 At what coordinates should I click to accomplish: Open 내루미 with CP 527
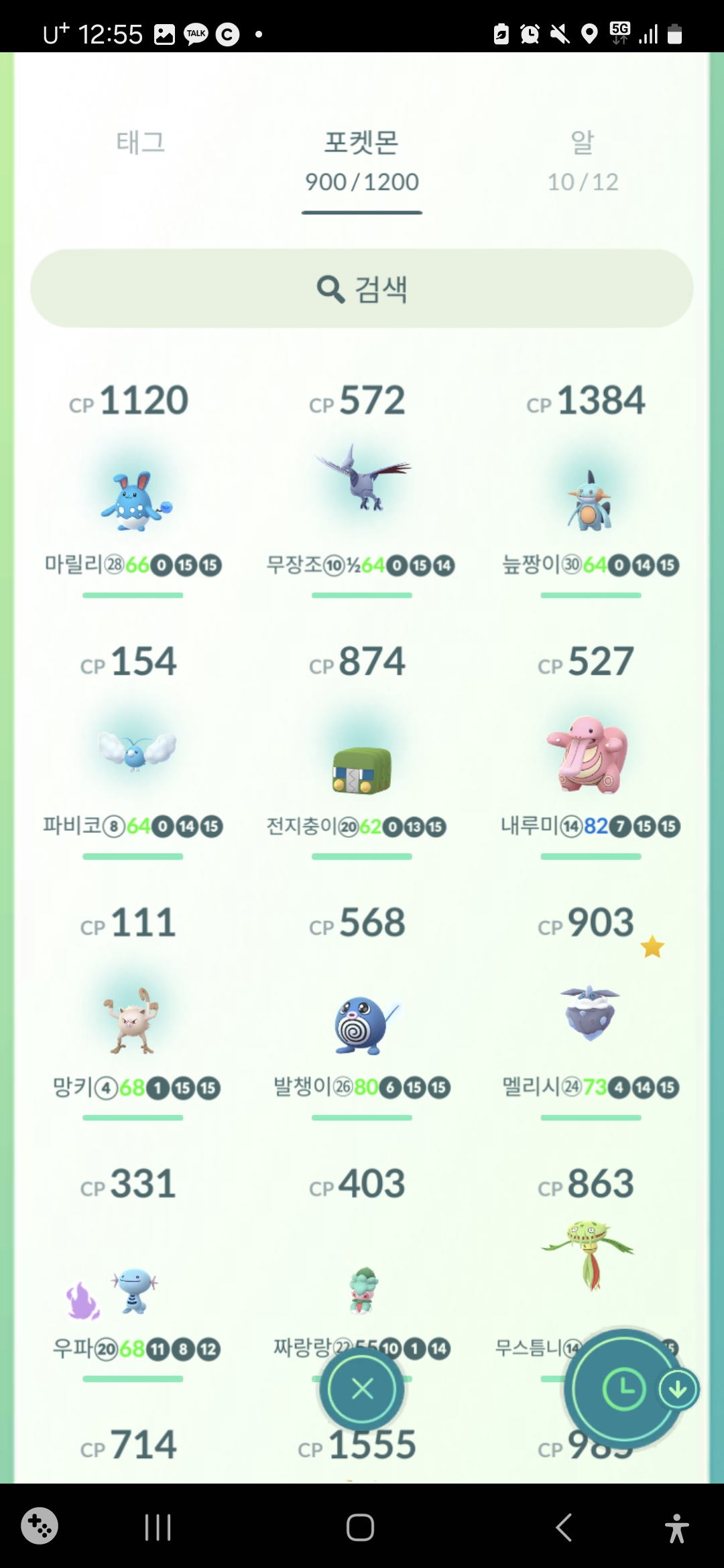coord(590,754)
